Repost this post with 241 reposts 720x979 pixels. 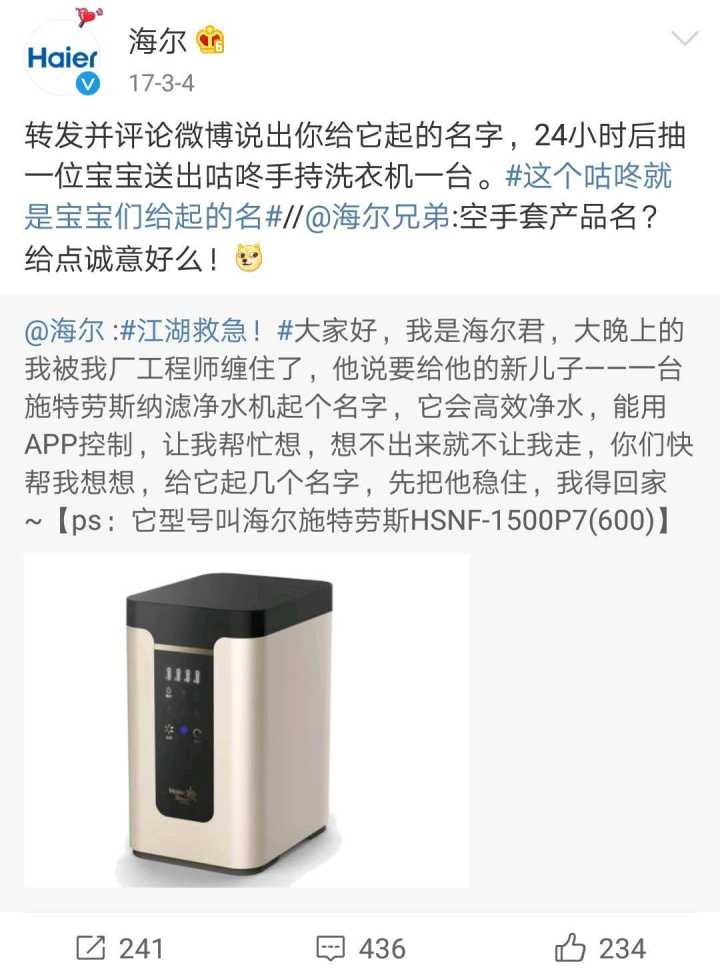point(119,947)
